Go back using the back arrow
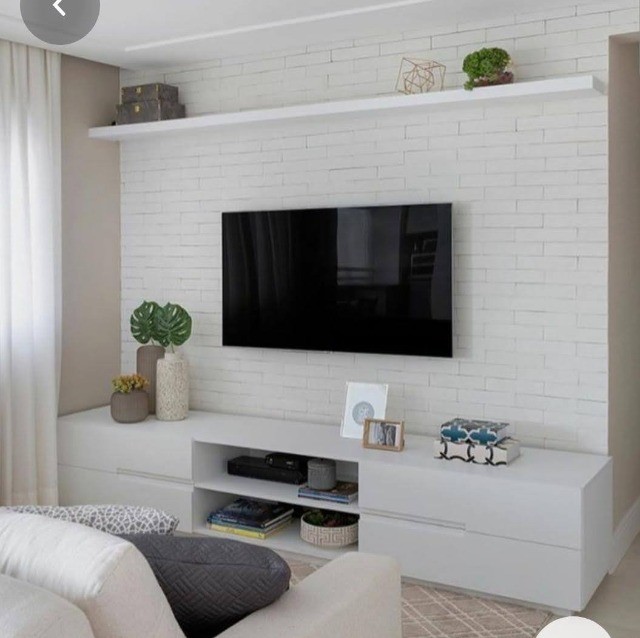This screenshot has height=638, width=640. 58,9
